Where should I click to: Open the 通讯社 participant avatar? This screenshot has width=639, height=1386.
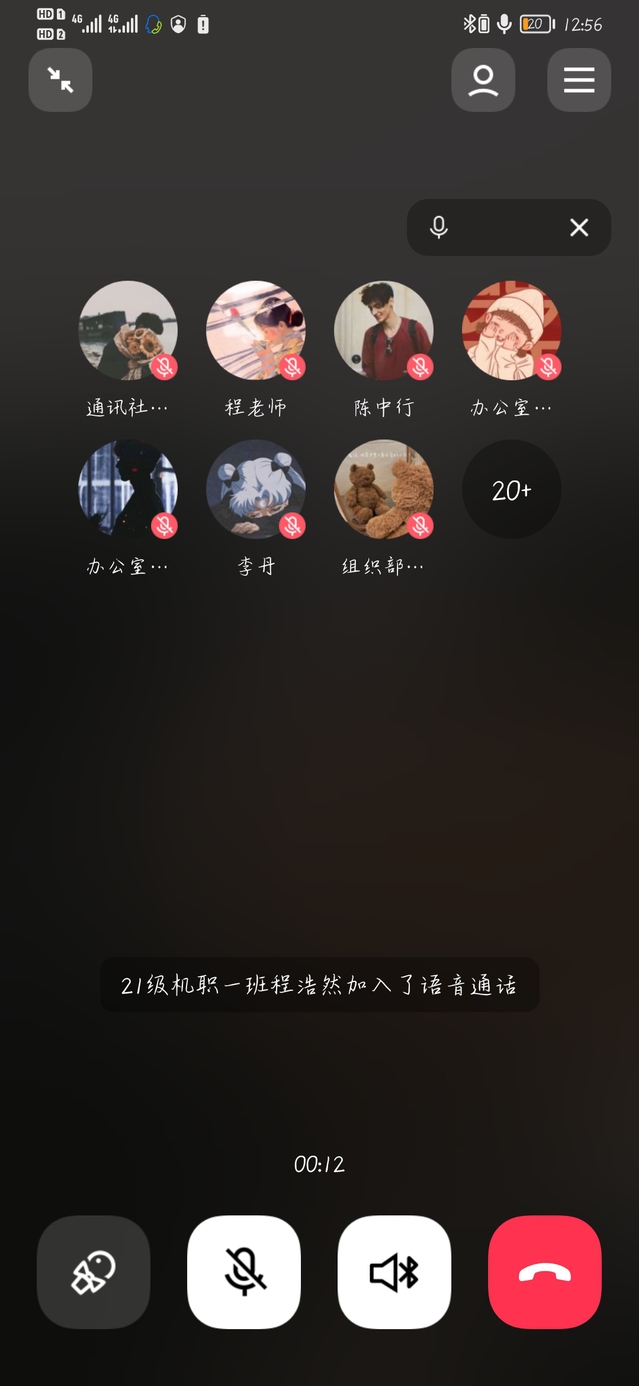128,331
